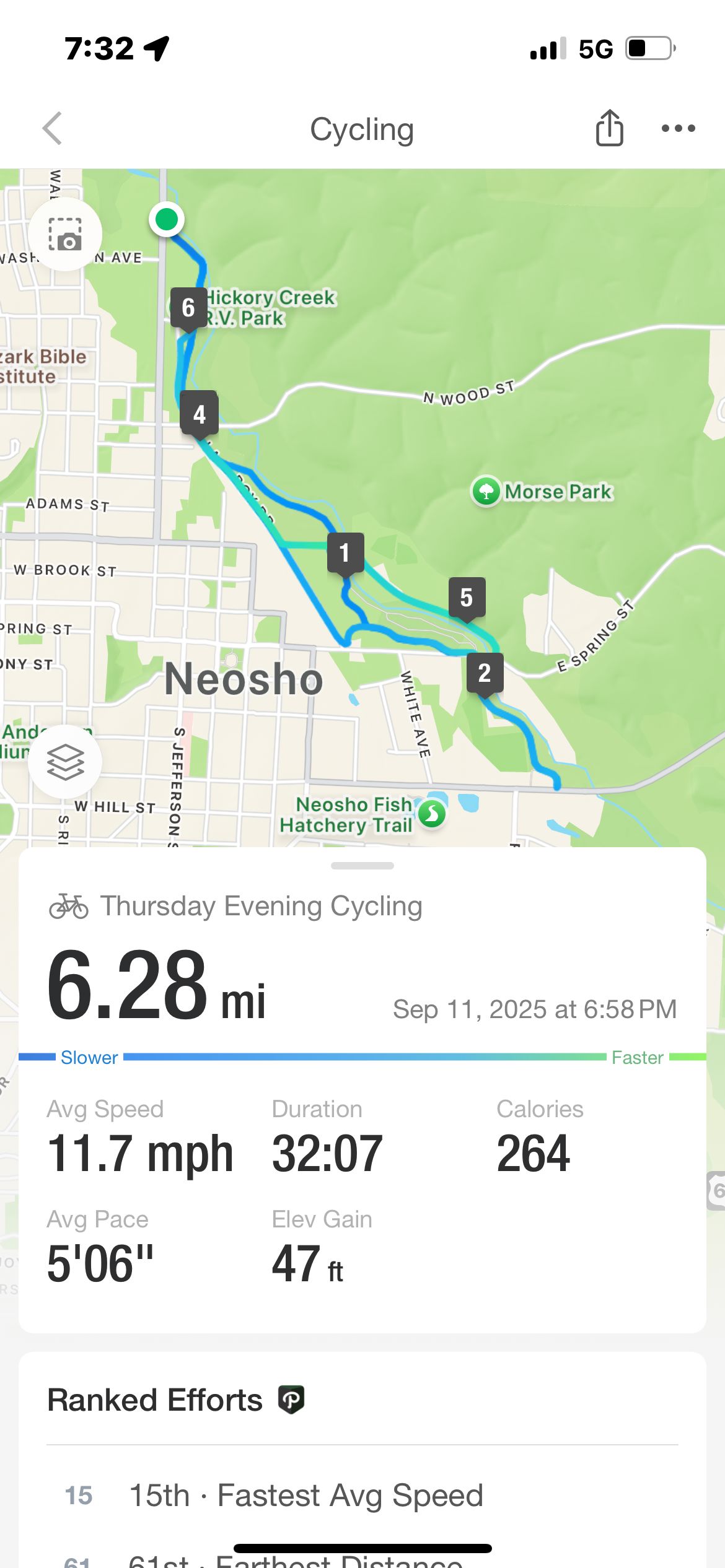Tap the map snapshot camera button
Image resolution: width=725 pixels, height=1568 pixels.
pyautogui.click(x=65, y=235)
